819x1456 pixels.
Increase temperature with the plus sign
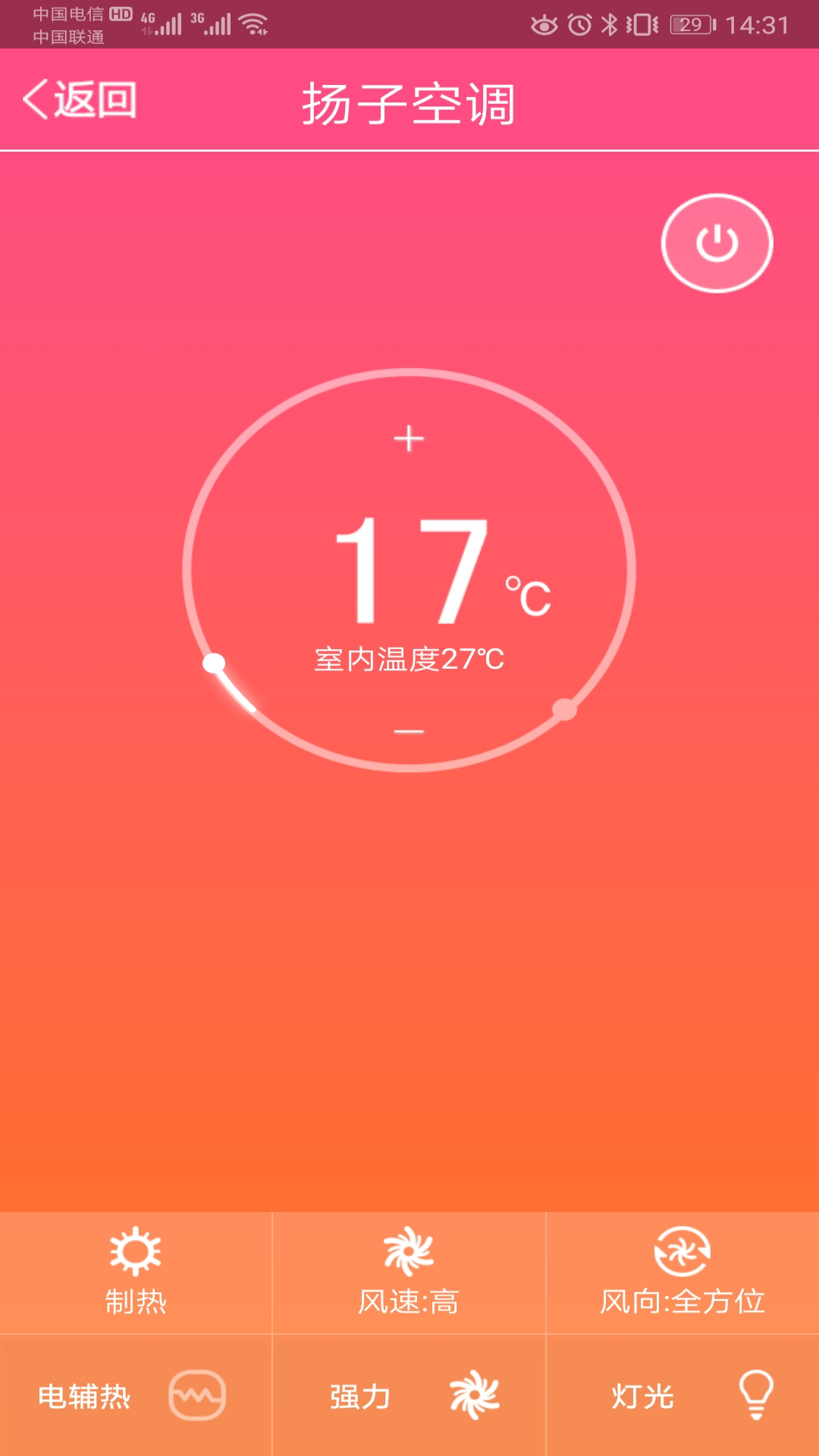click(409, 438)
